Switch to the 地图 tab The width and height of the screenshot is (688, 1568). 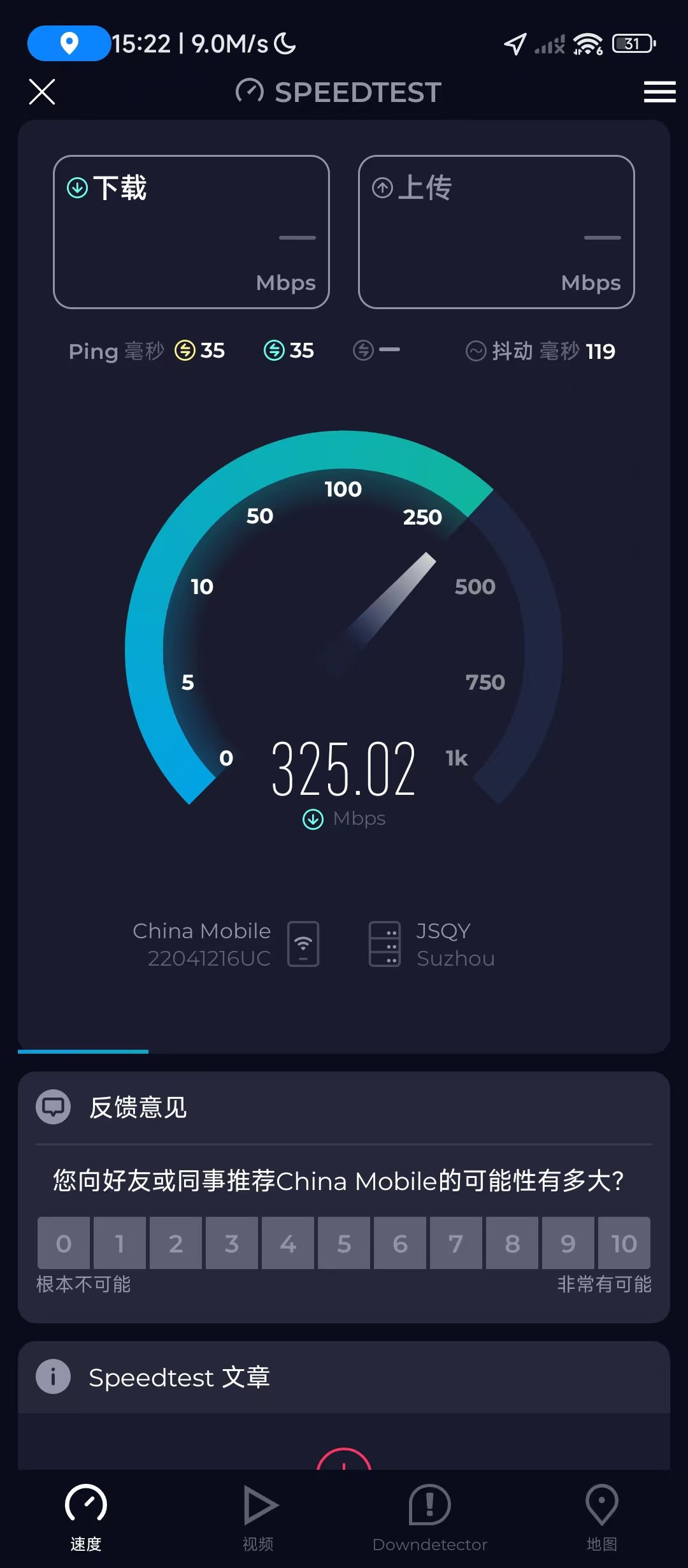[602, 1517]
